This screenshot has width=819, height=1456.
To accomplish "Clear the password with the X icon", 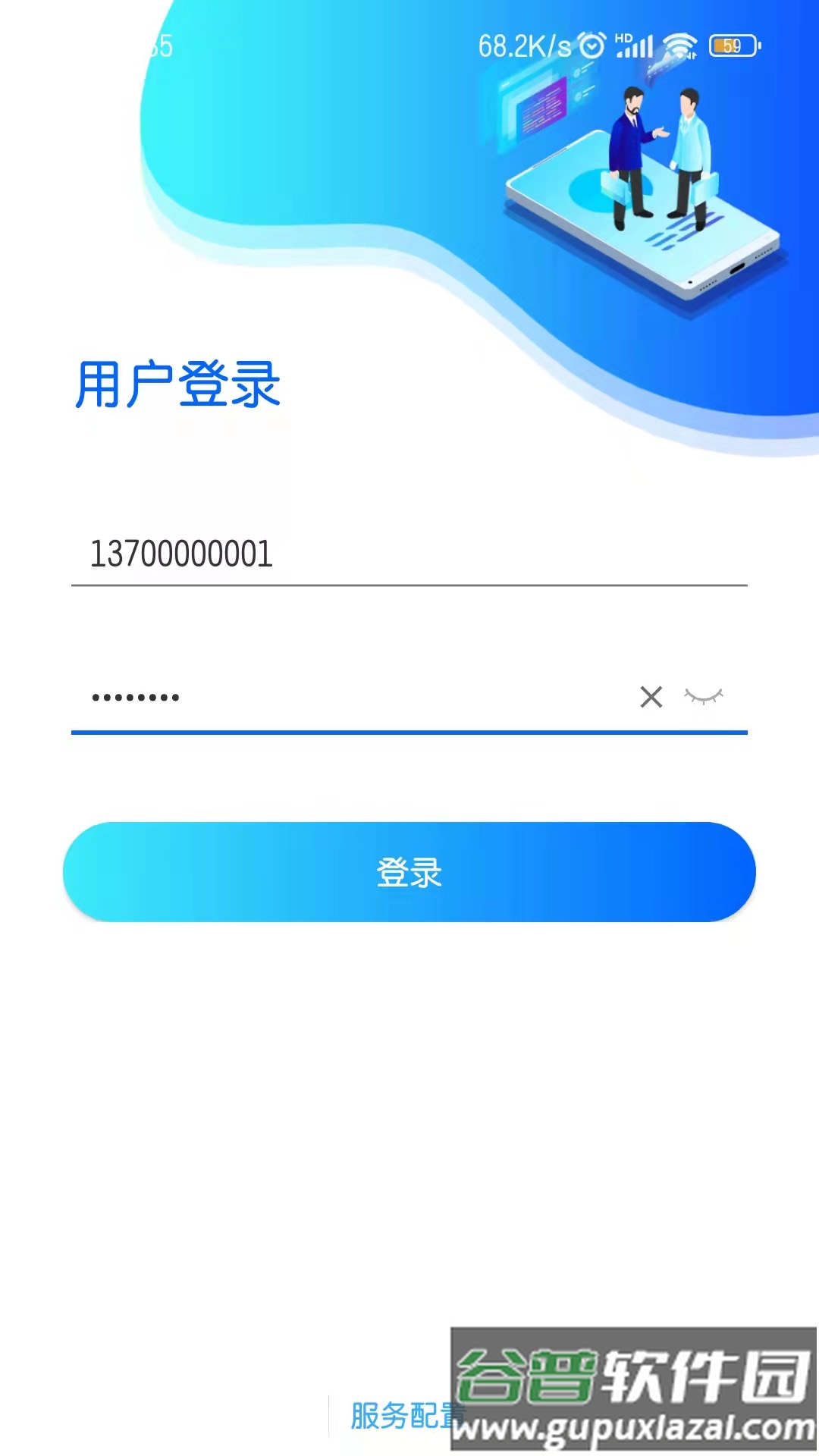I will pos(651,697).
